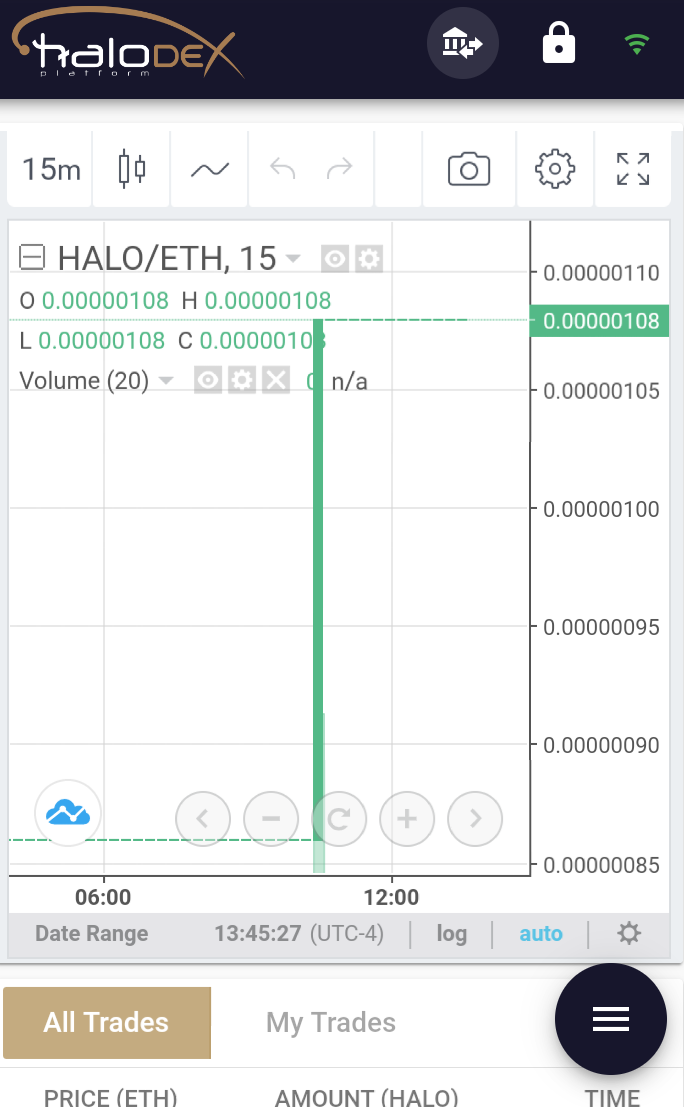Change the 15m chart interval
This screenshot has height=1107, width=684.
tap(51, 169)
